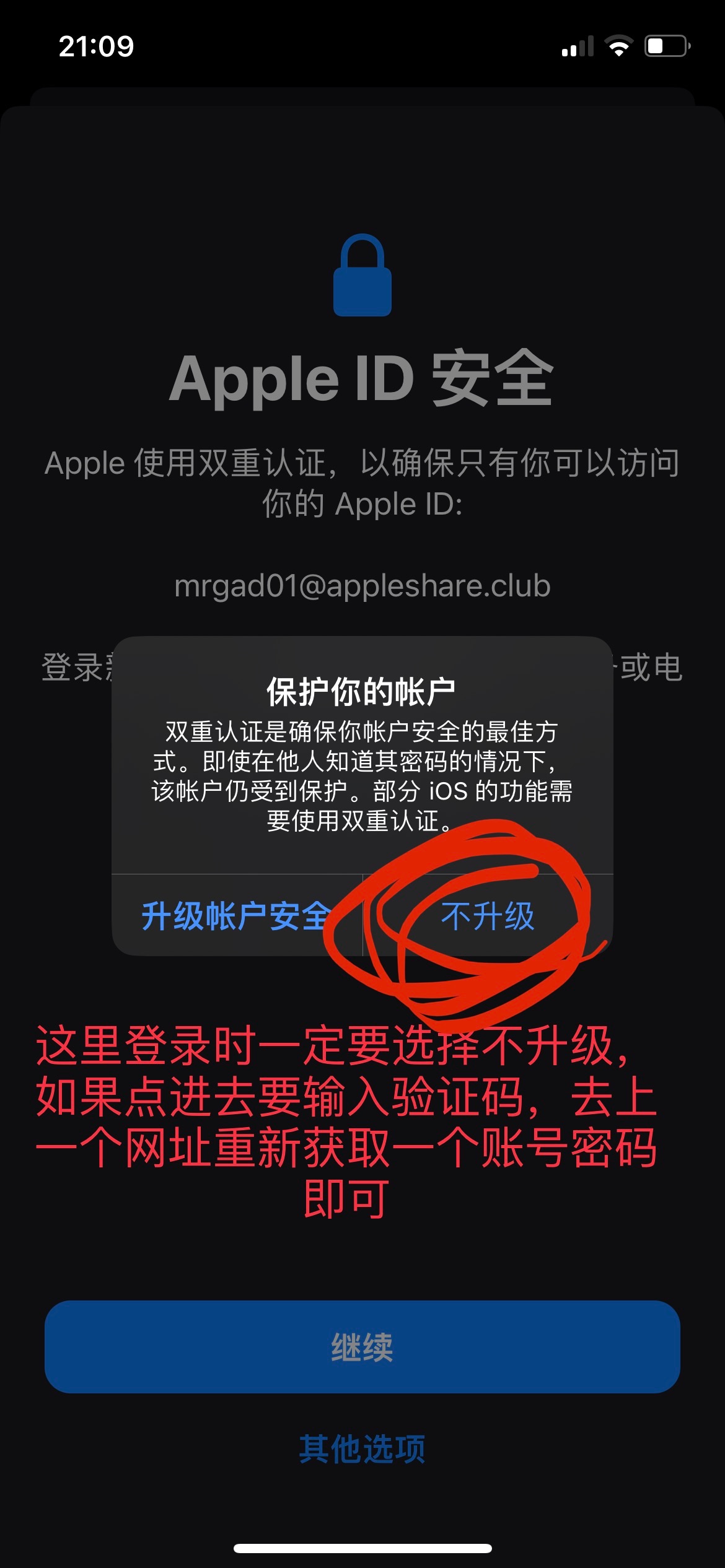The image size is (725, 1568).
Task: Tap 升级帐户安全 in the dialog
Action: [x=236, y=916]
